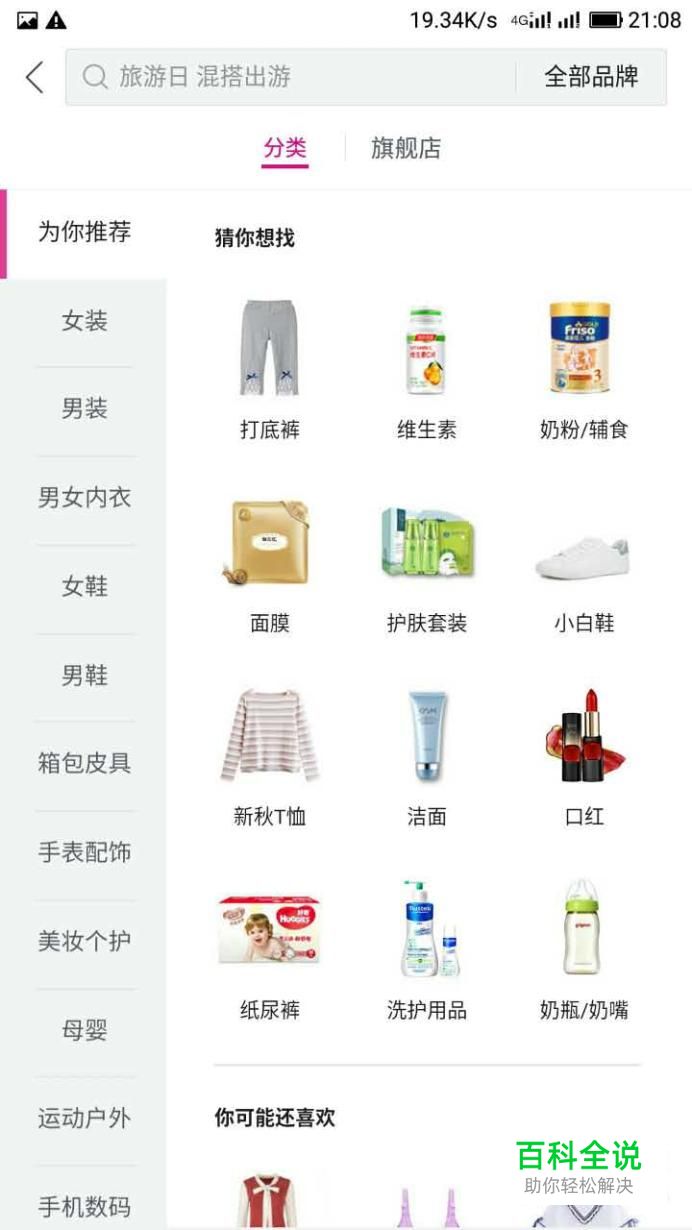The width and height of the screenshot is (692, 1230).
Task: Select the 分类 tab
Action: click(285, 149)
